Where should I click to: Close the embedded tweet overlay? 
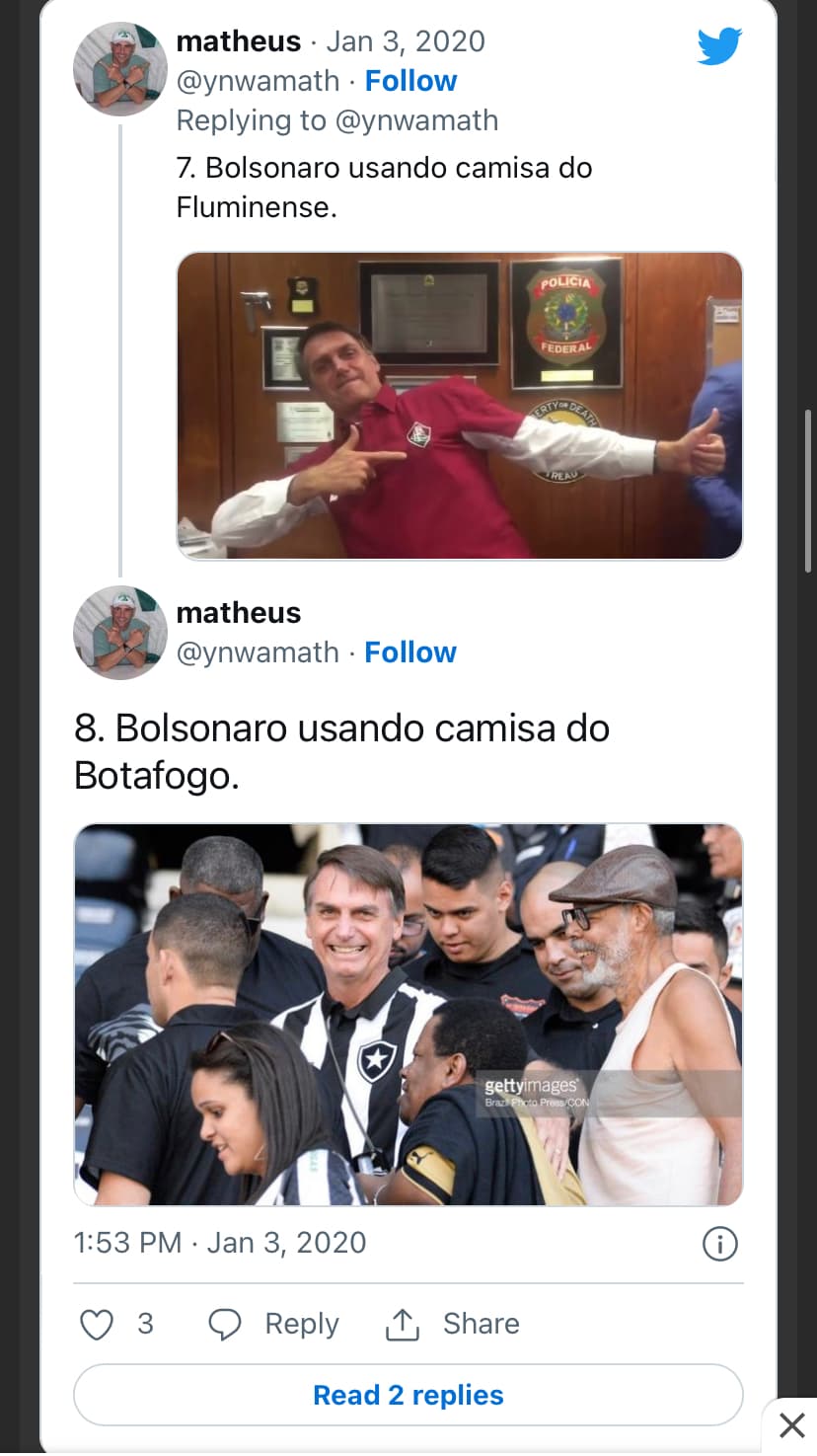791,1425
